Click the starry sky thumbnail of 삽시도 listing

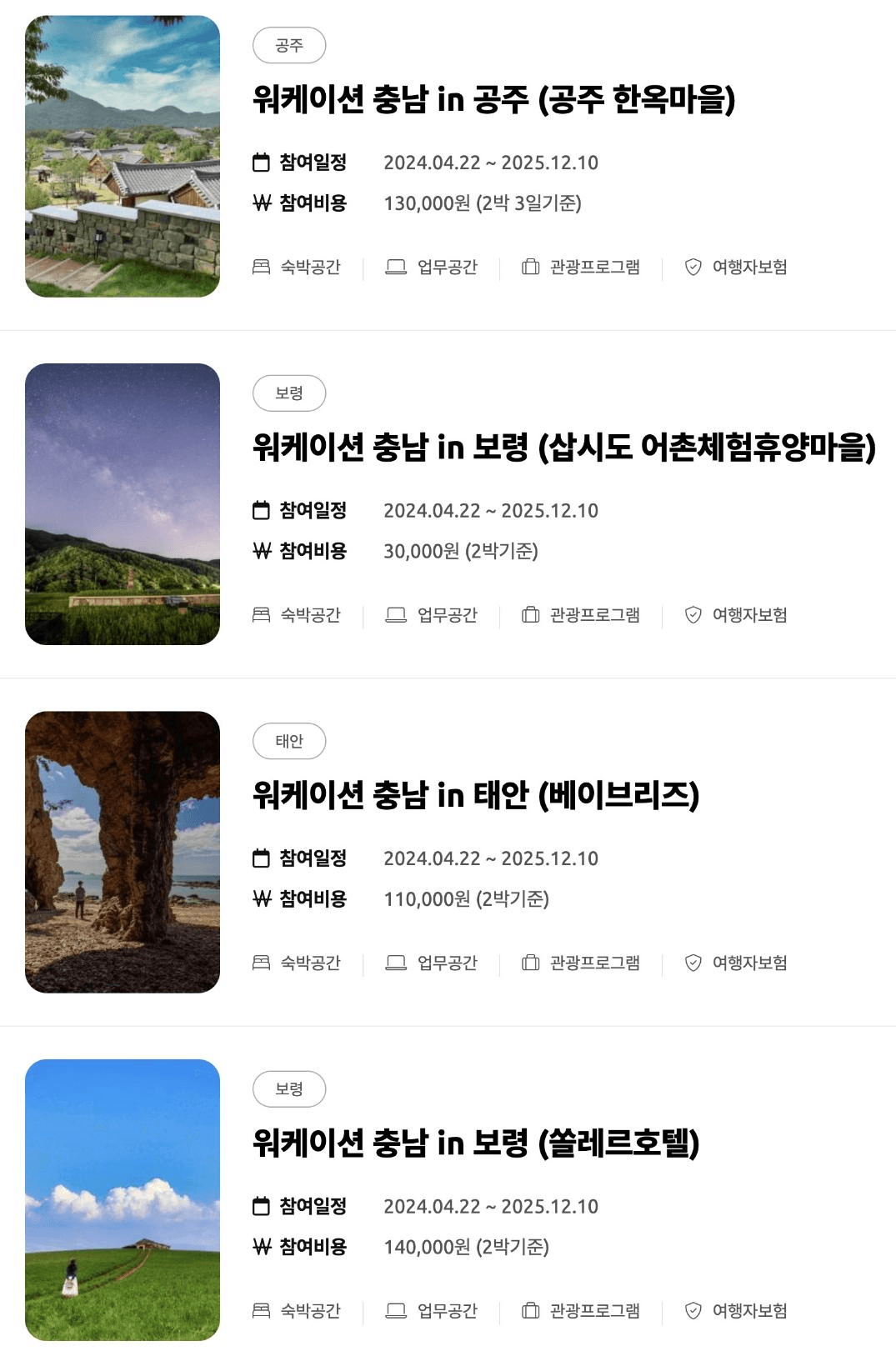point(123,503)
